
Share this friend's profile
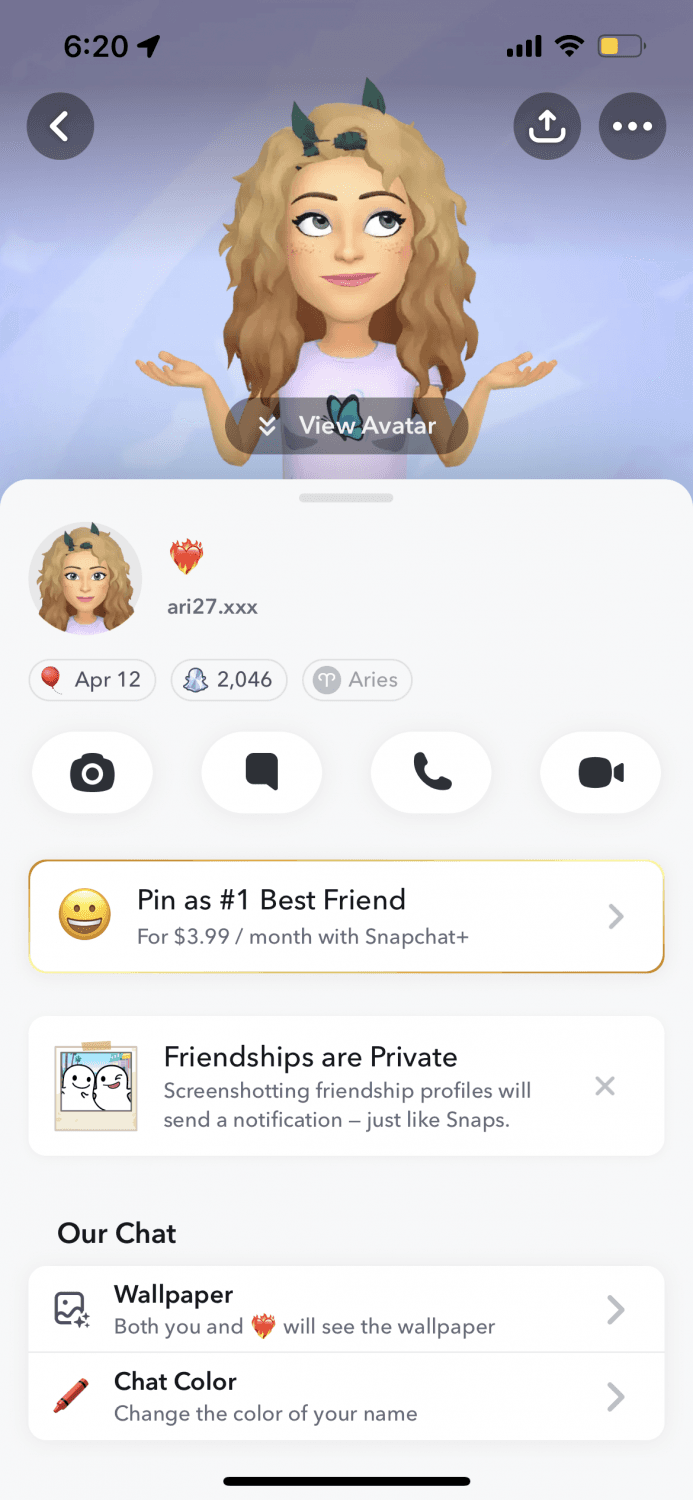point(547,126)
